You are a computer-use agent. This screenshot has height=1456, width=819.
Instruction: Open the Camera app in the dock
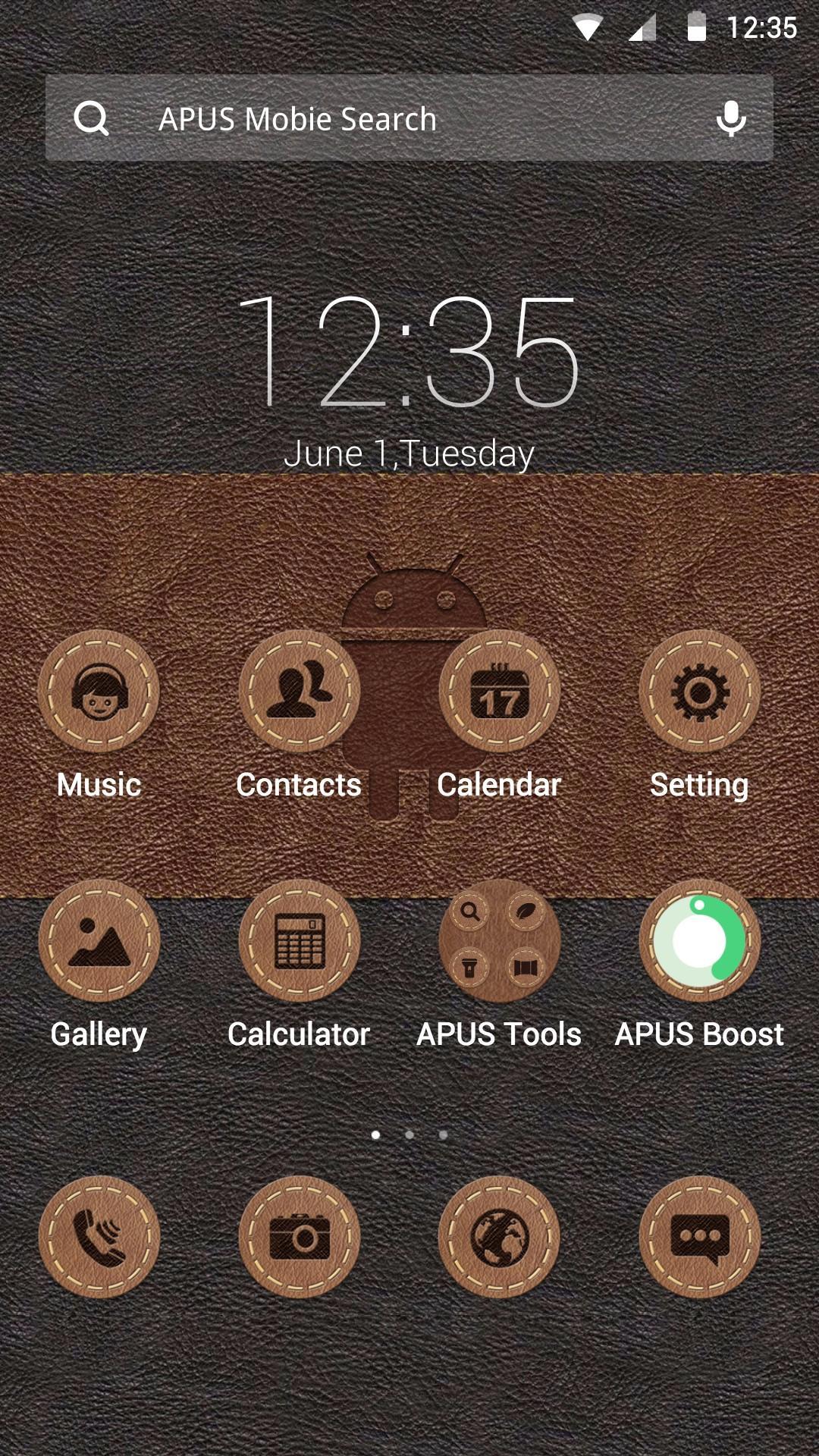tap(299, 1236)
